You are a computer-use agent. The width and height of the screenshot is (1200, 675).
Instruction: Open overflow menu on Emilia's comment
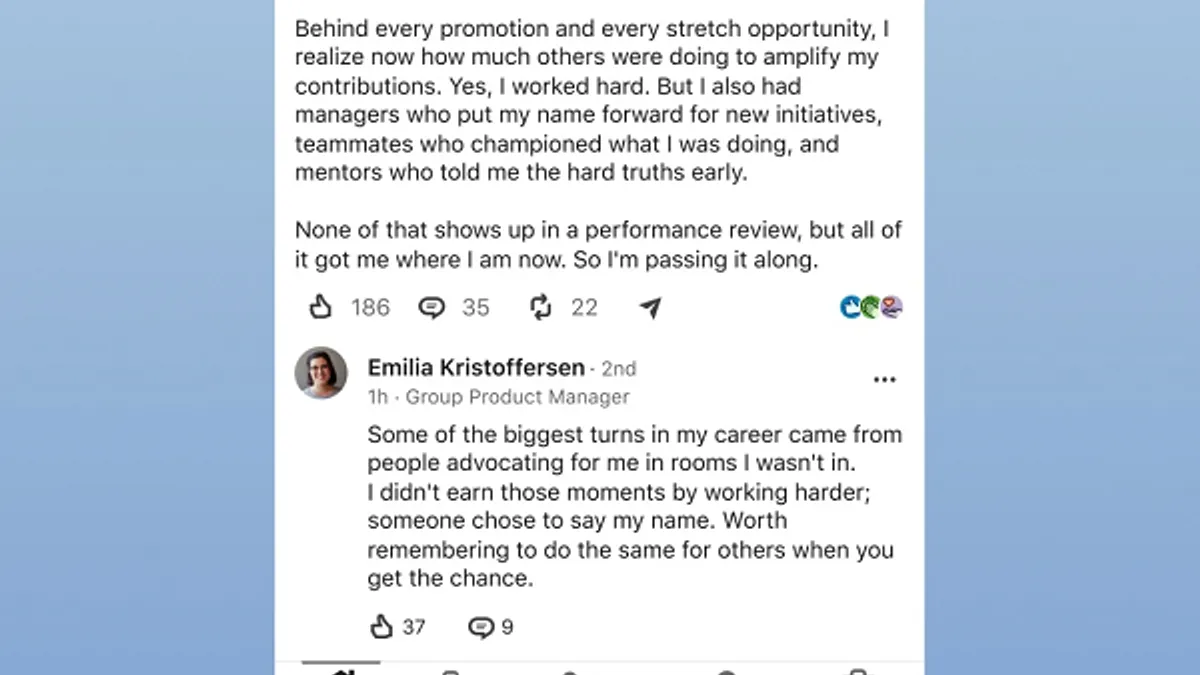click(x=885, y=380)
